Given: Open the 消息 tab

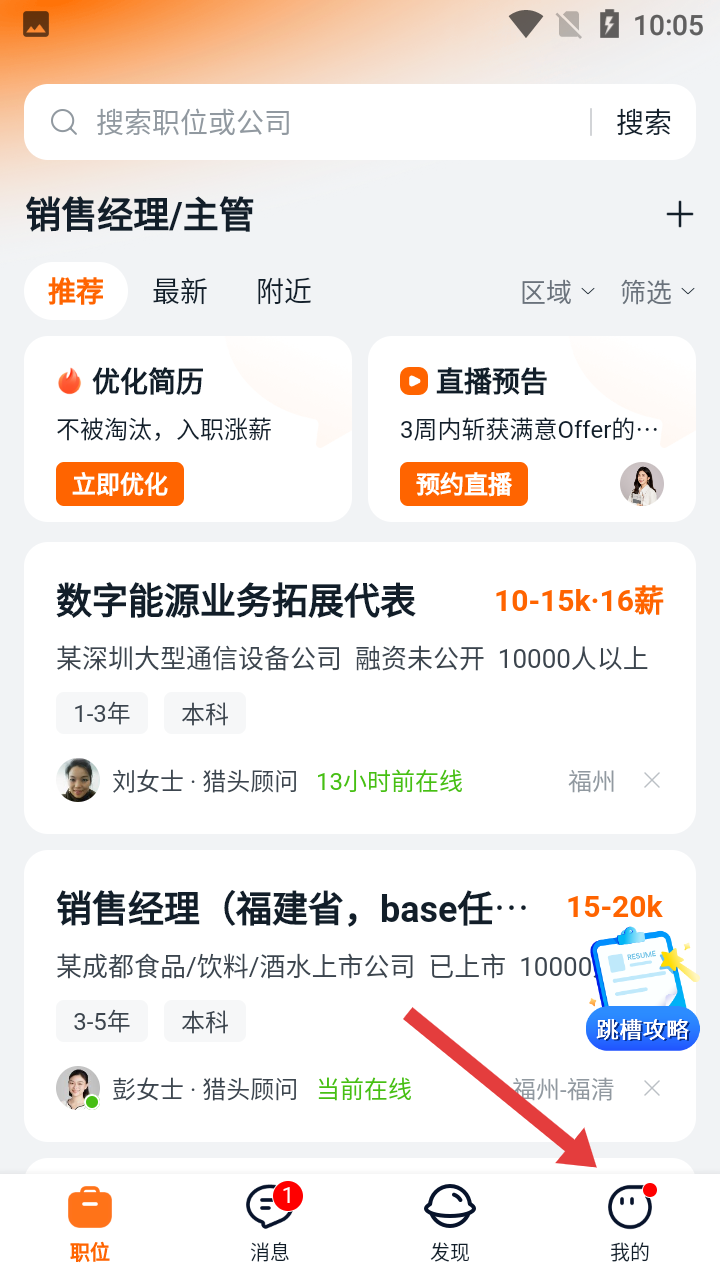Looking at the screenshot, I should (x=270, y=1224).
